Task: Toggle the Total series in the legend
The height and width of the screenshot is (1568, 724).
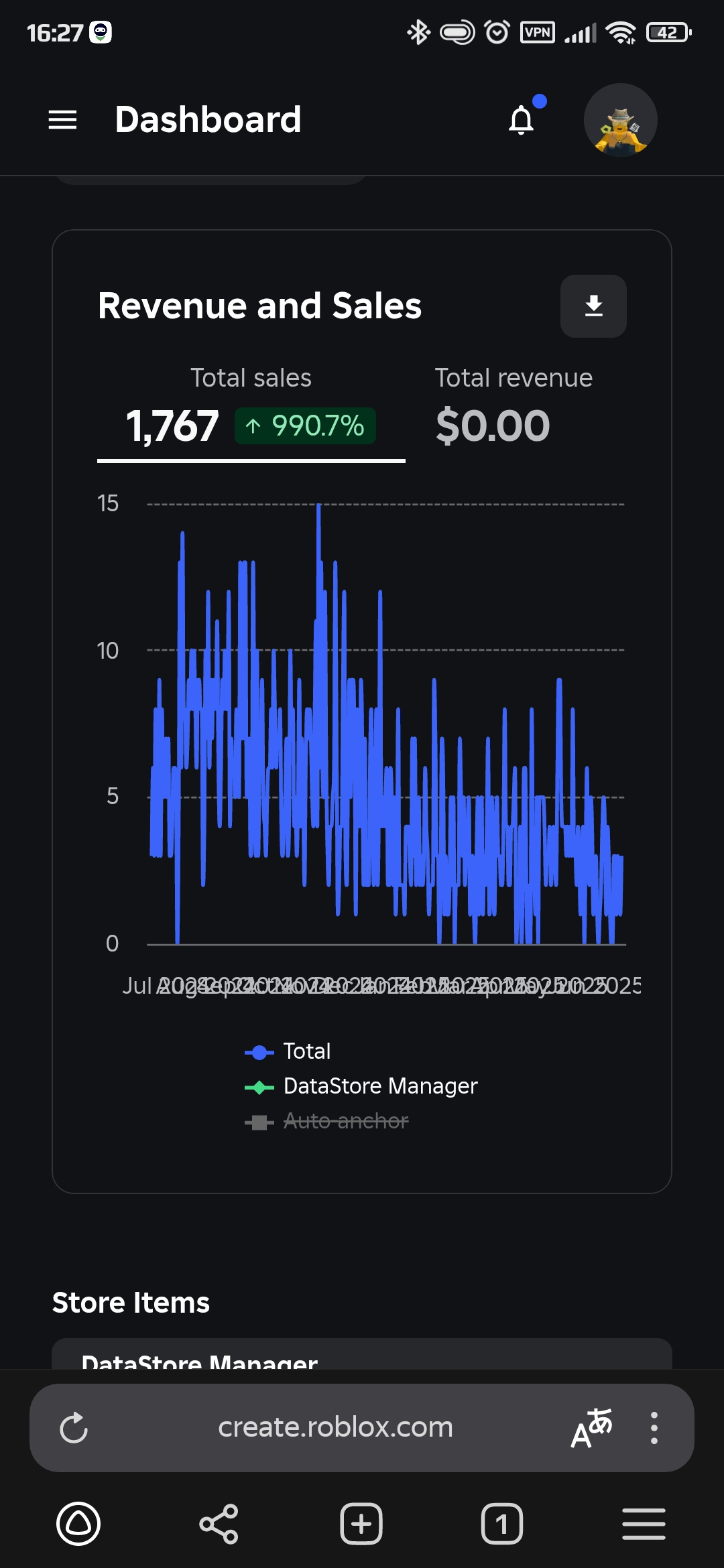Action: click(x=288, y=1051)
